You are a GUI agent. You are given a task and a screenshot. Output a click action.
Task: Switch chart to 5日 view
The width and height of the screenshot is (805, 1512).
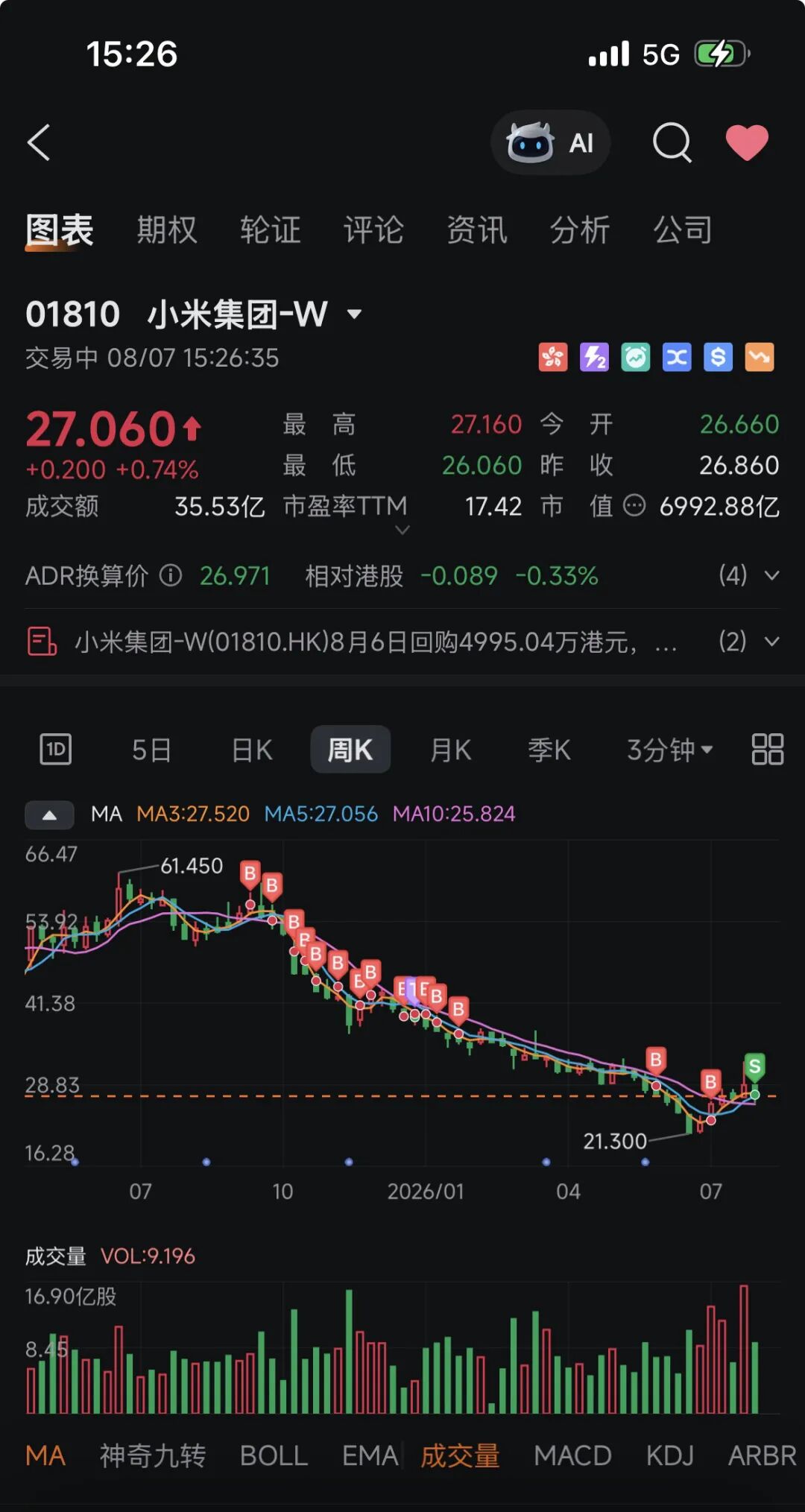click(151, 750)
